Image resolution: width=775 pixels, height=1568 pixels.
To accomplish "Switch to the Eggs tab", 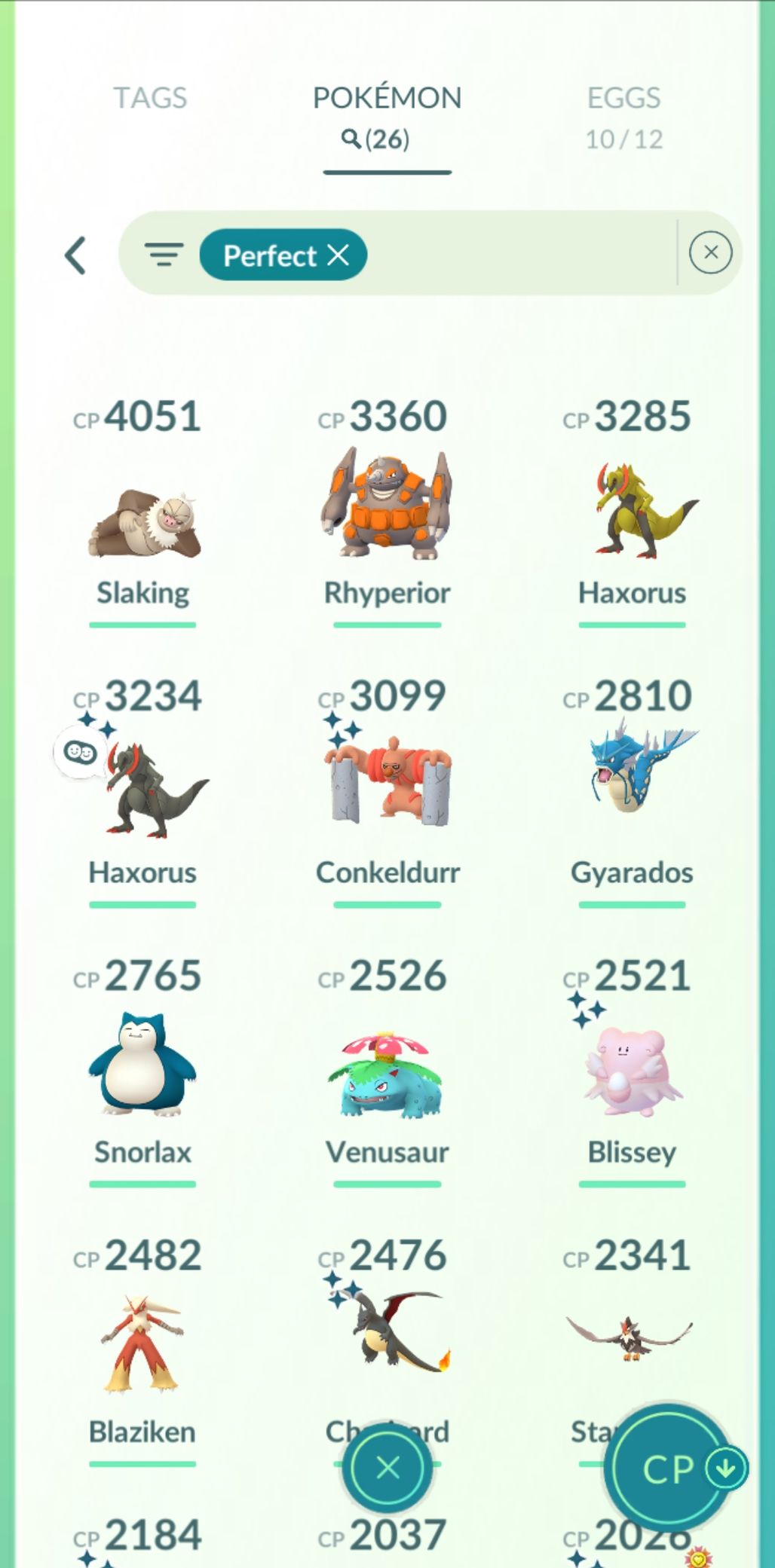I will 623,118.
